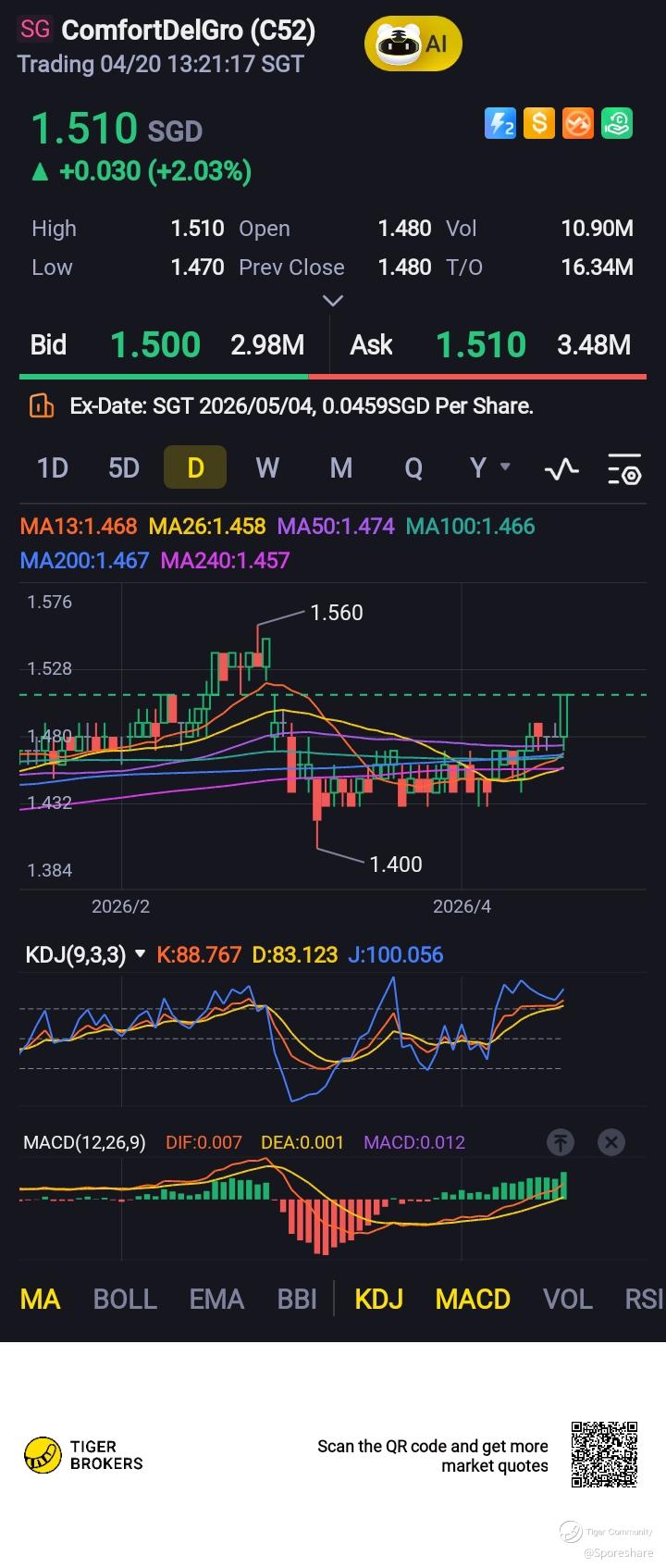Open the AI assistant button
The height and width of the screenshot is (1568, 666).
pos(413,44)
